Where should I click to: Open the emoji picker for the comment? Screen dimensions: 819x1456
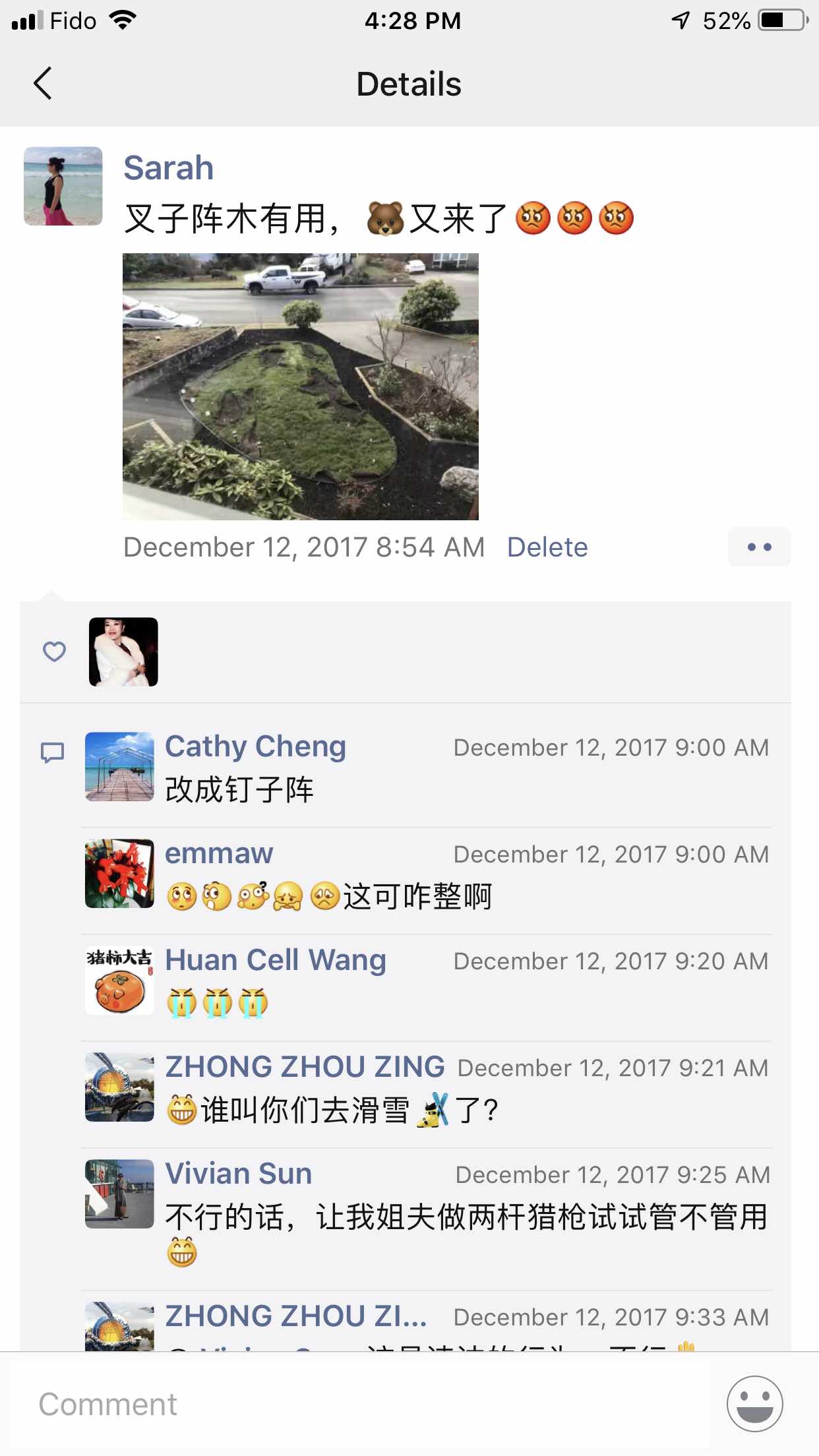click(x=754, y=1404)
